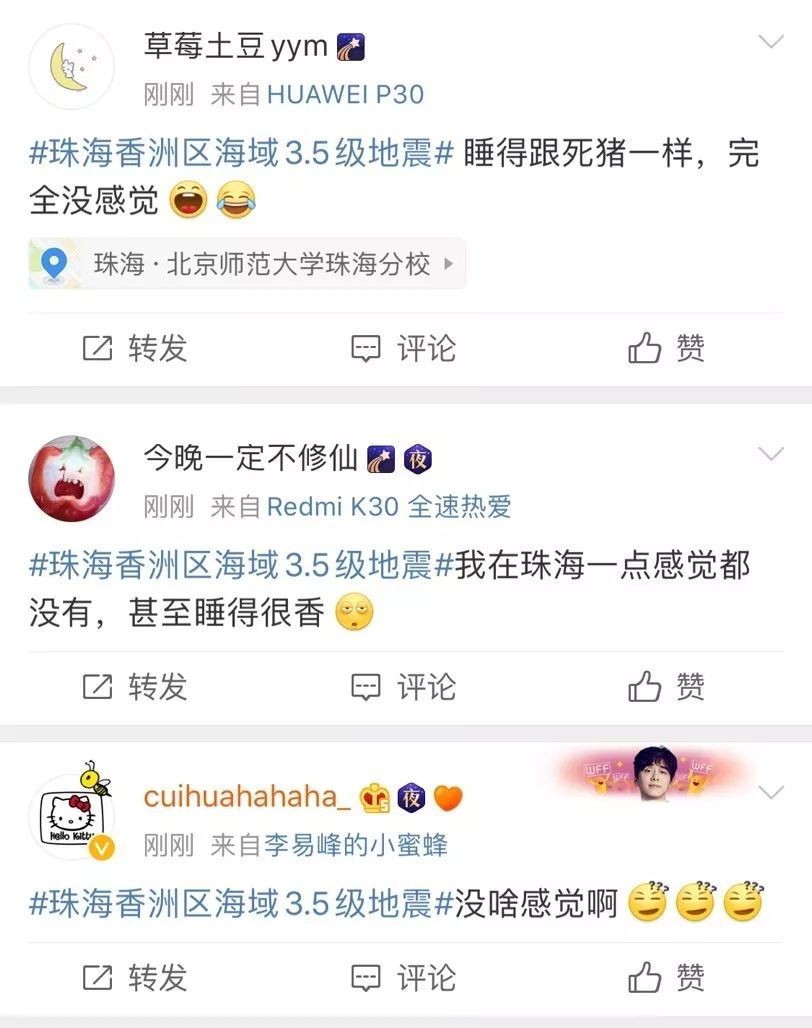Expand options chevron on 今晚一定不修仙's post
Image resolution: width=812 pixels, height=1028 pixels.
(x=771, y=455)
